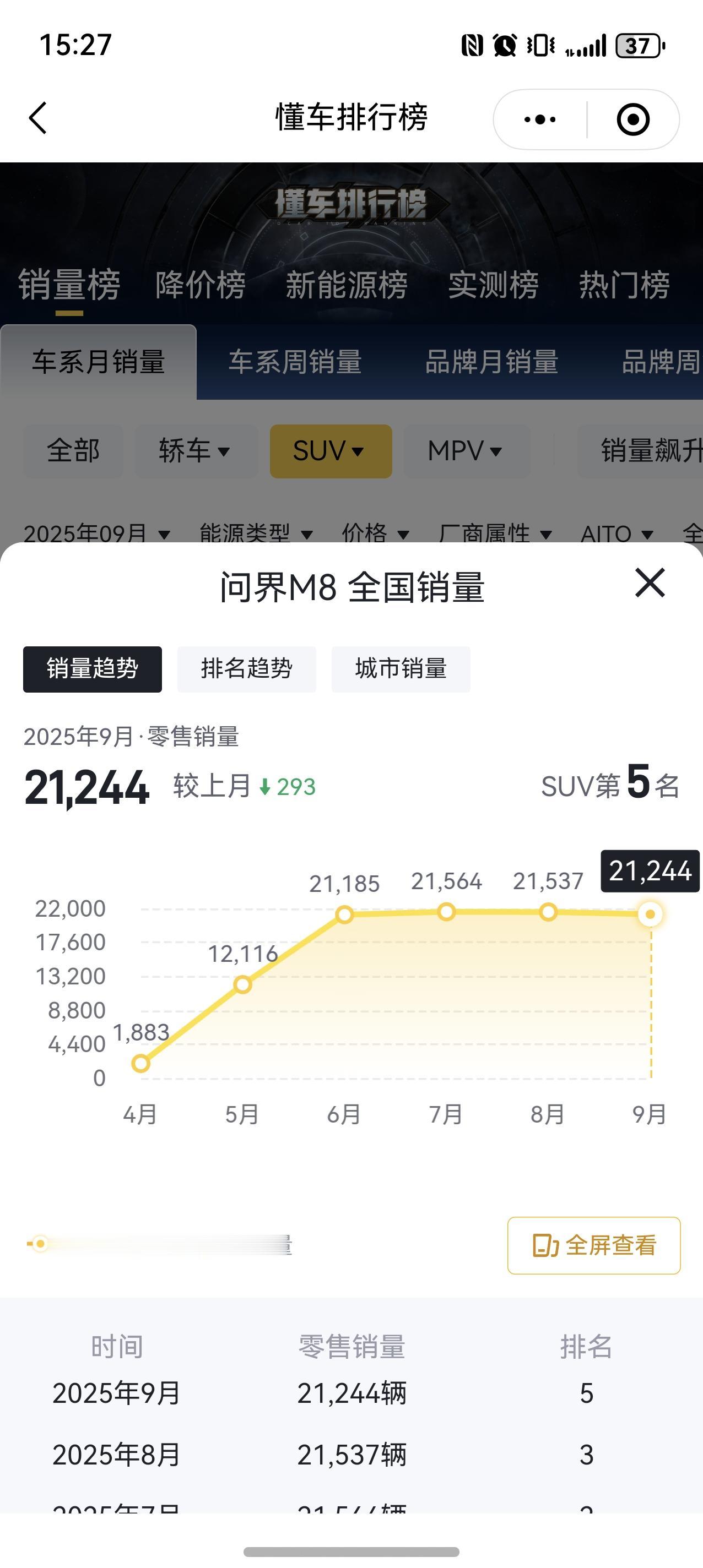
Task: Select the 5月 data point on the chart
Action: pos(242,984)
